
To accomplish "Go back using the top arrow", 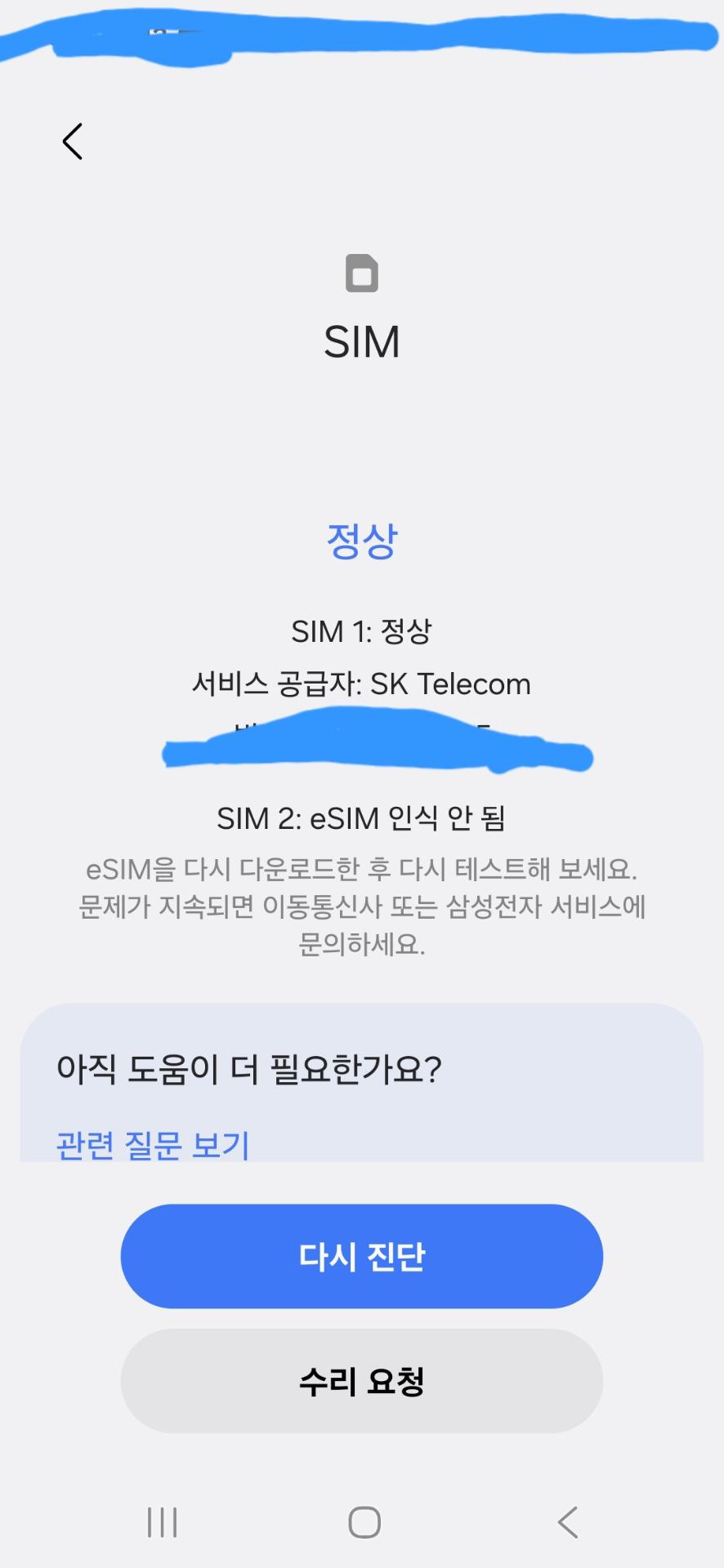I will (x=73, y=141).
